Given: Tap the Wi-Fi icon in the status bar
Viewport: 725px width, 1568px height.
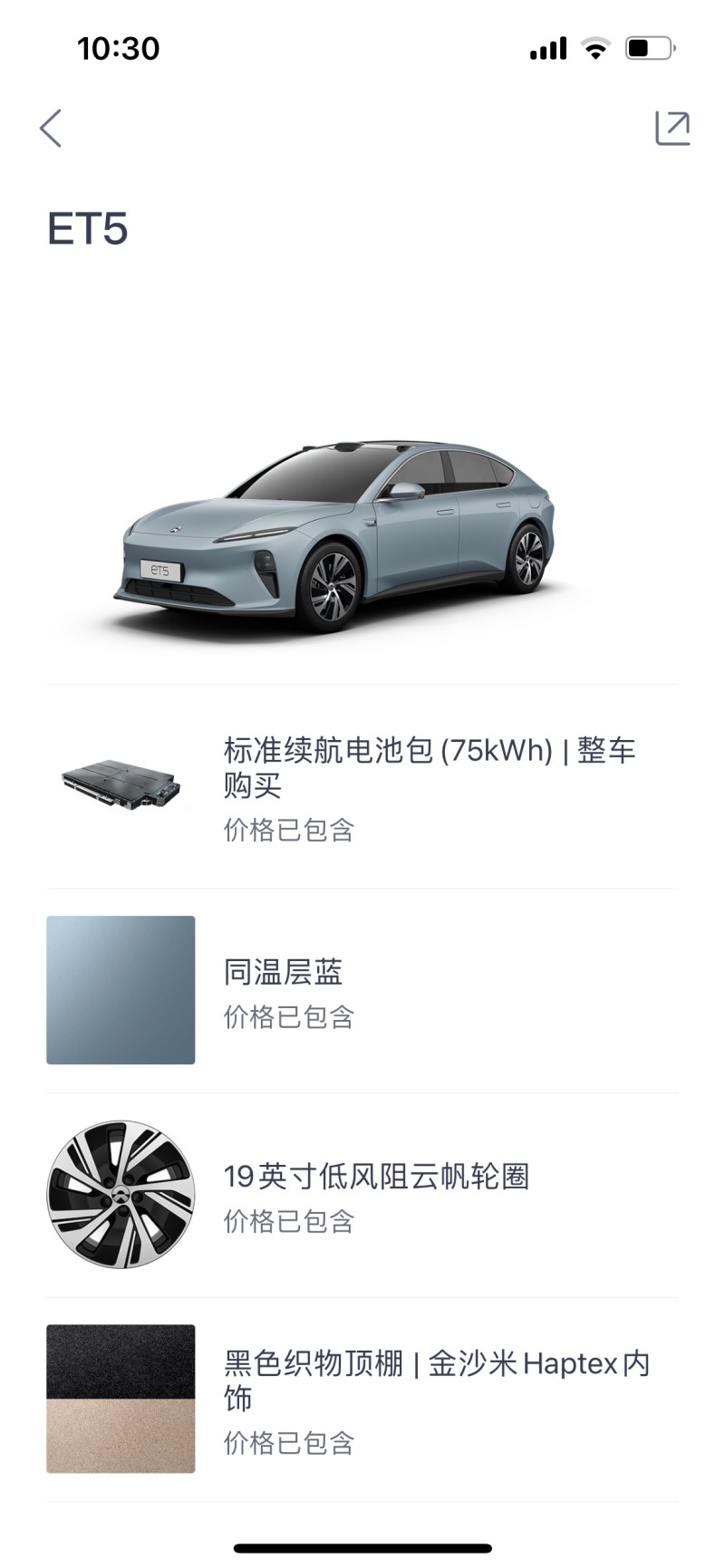Looking at the screenshot, I should [595, 47].
